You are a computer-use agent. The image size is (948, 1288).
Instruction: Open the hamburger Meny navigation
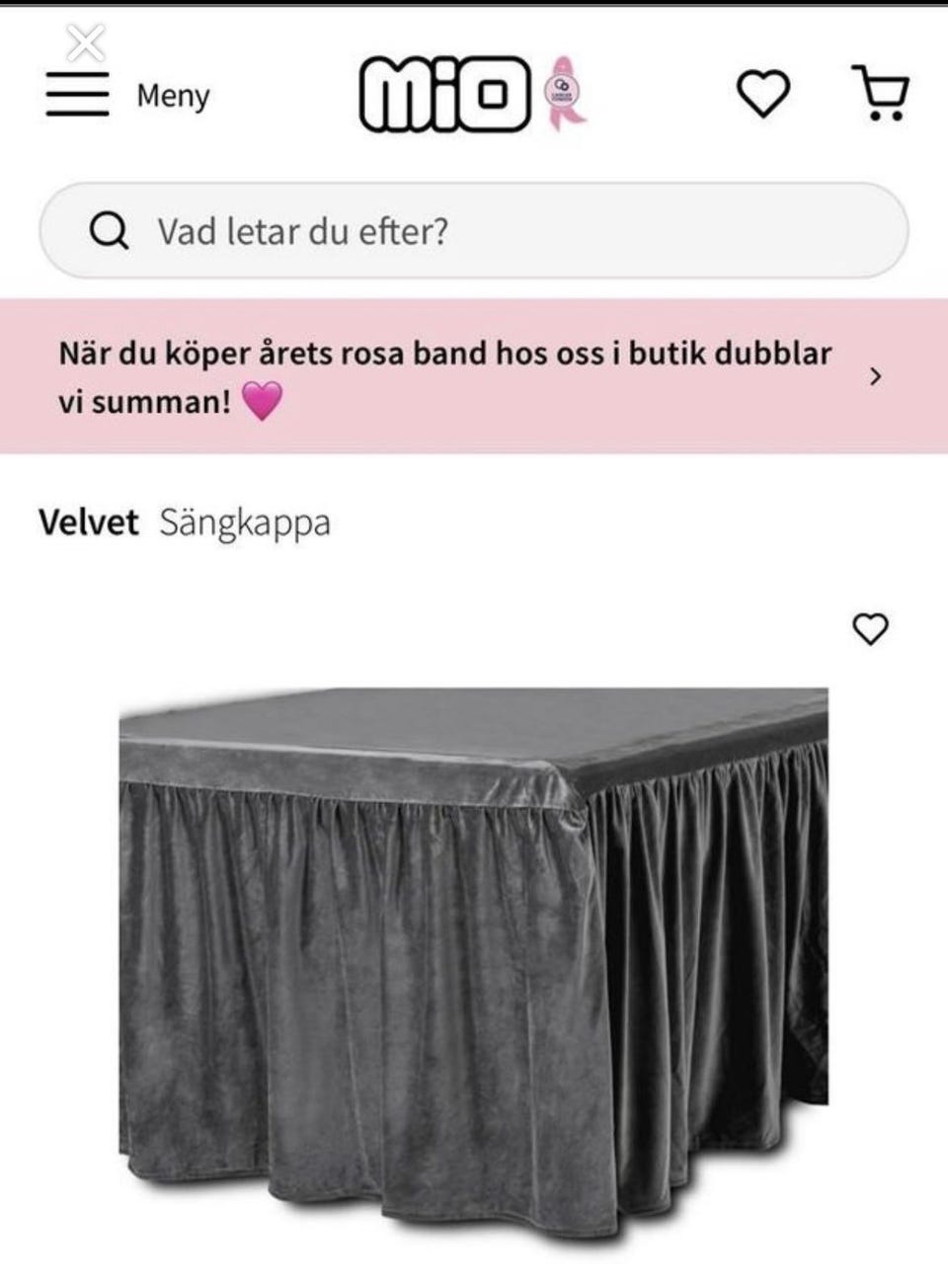79,95
